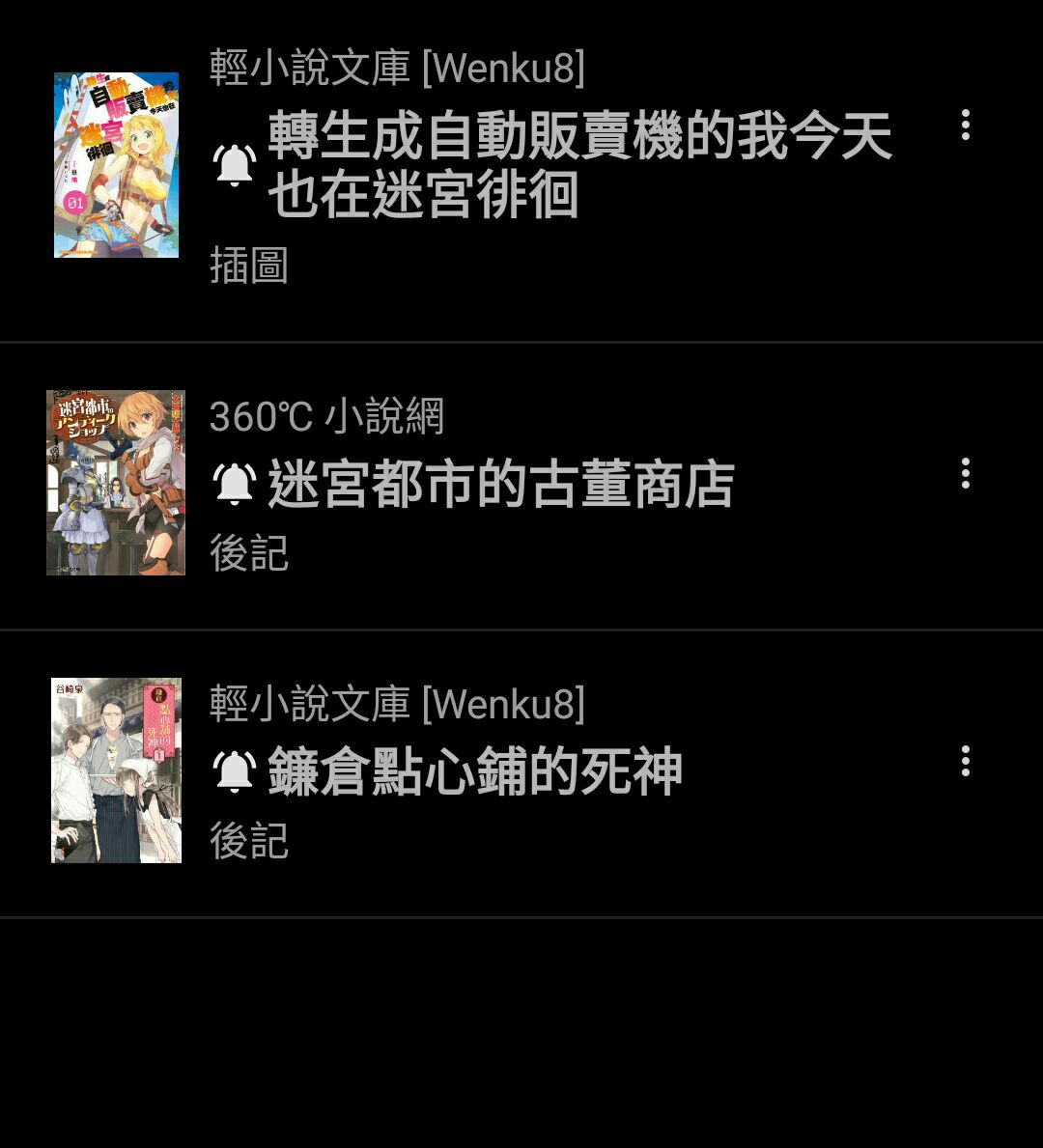The width and height of the screenshot is (1043, 1148).
Task: Open the novel 鐮倉點心鋪的死神
Action: [475, 771]
